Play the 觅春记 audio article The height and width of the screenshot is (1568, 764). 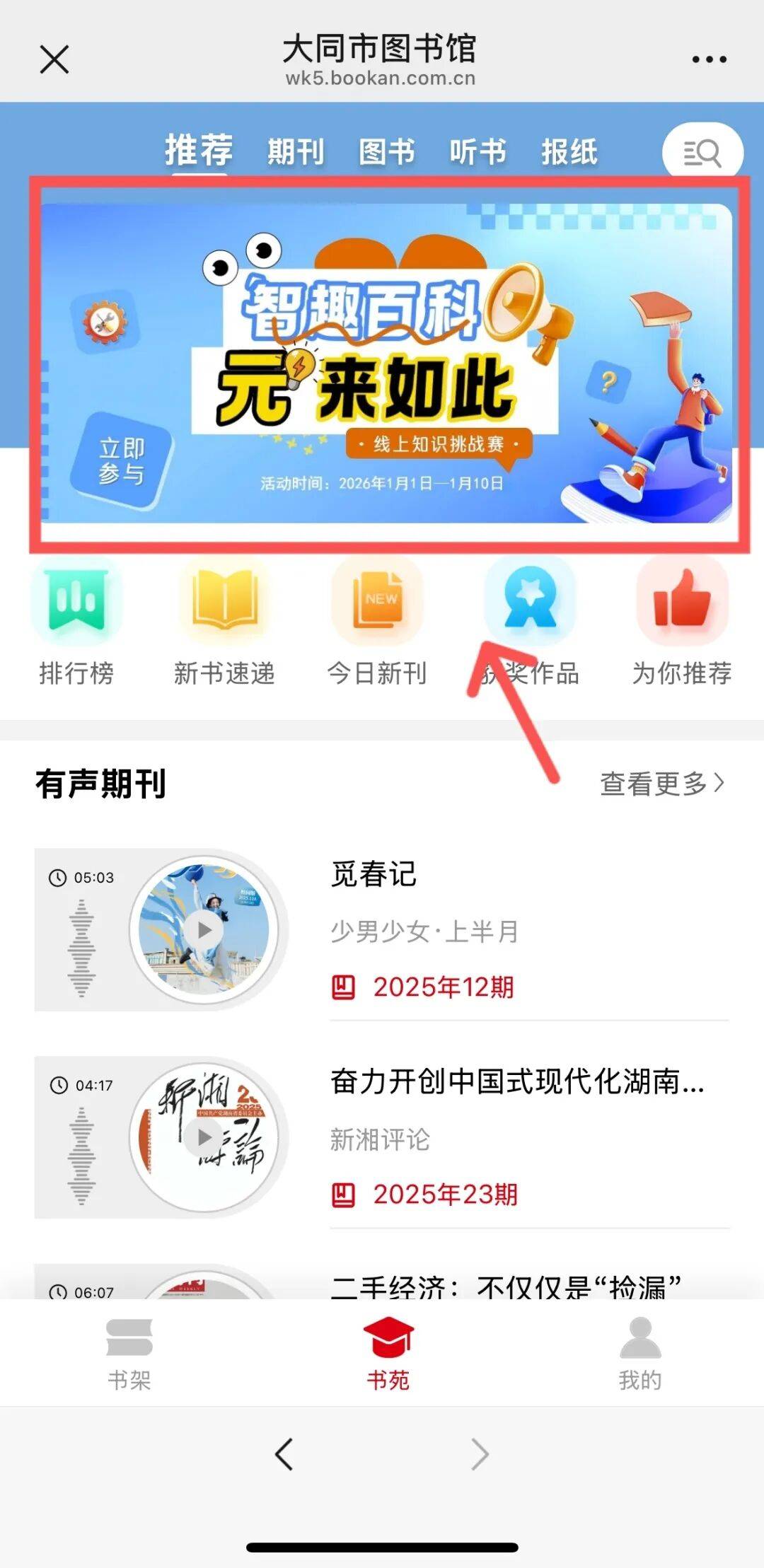(204, 929)
